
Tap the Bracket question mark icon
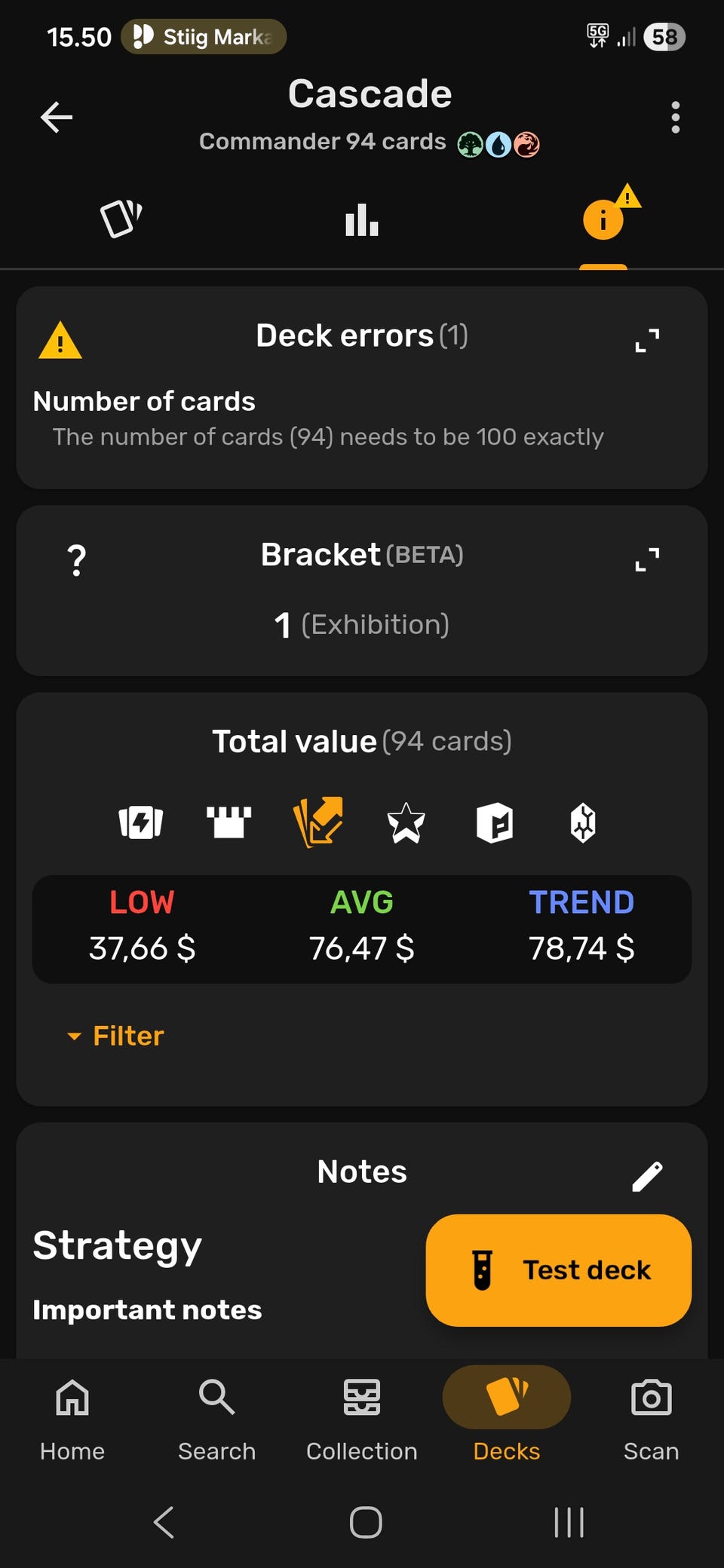coord(76,561)
